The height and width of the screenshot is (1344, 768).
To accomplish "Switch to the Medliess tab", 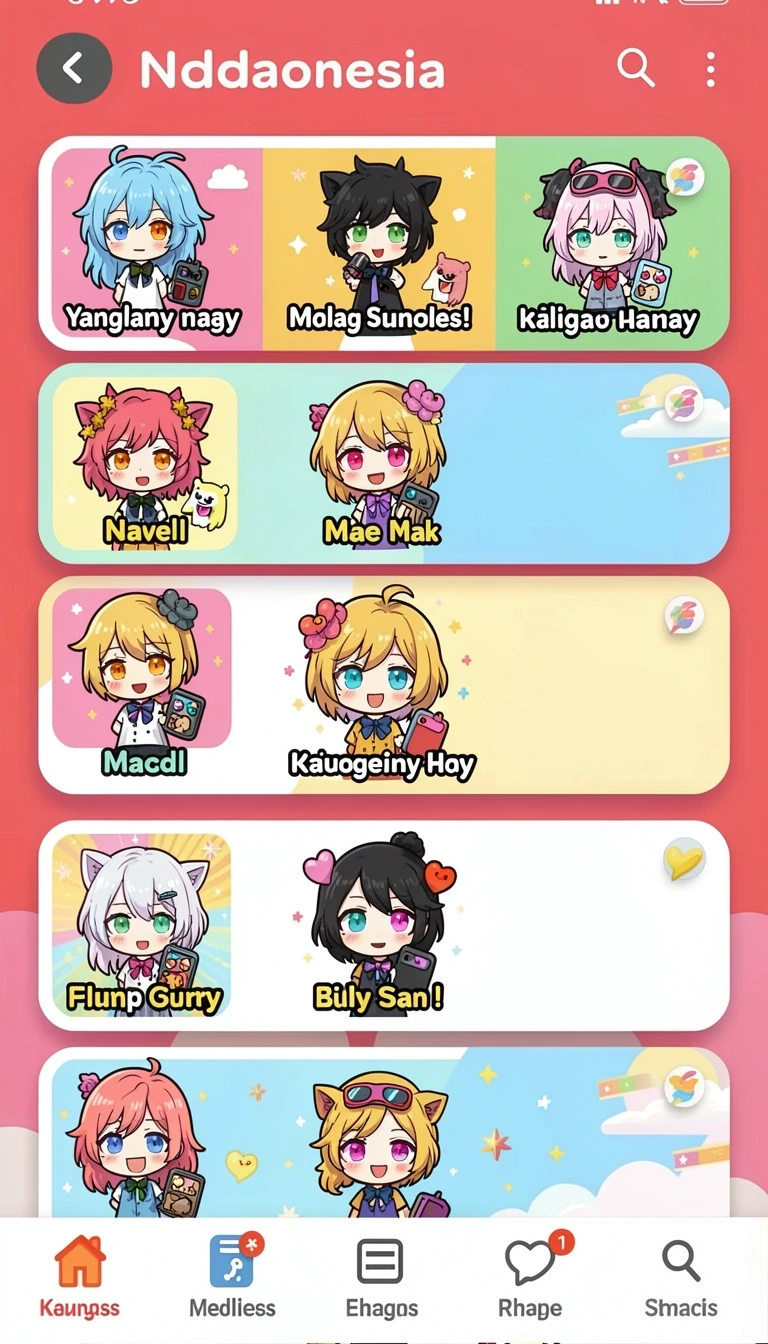I will (232, 1277).
